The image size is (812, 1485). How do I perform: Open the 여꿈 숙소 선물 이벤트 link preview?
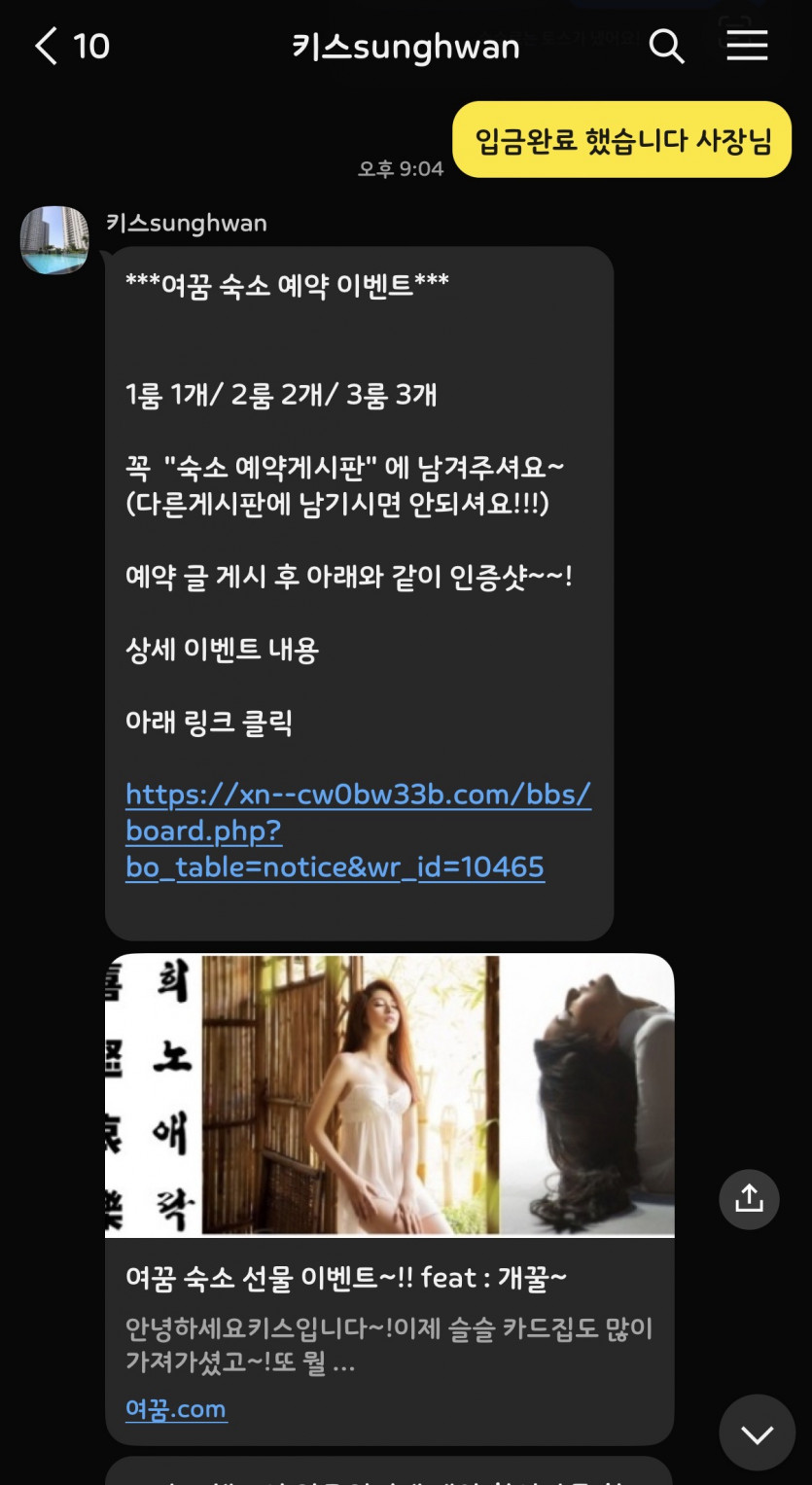[x=389, y=1278]
